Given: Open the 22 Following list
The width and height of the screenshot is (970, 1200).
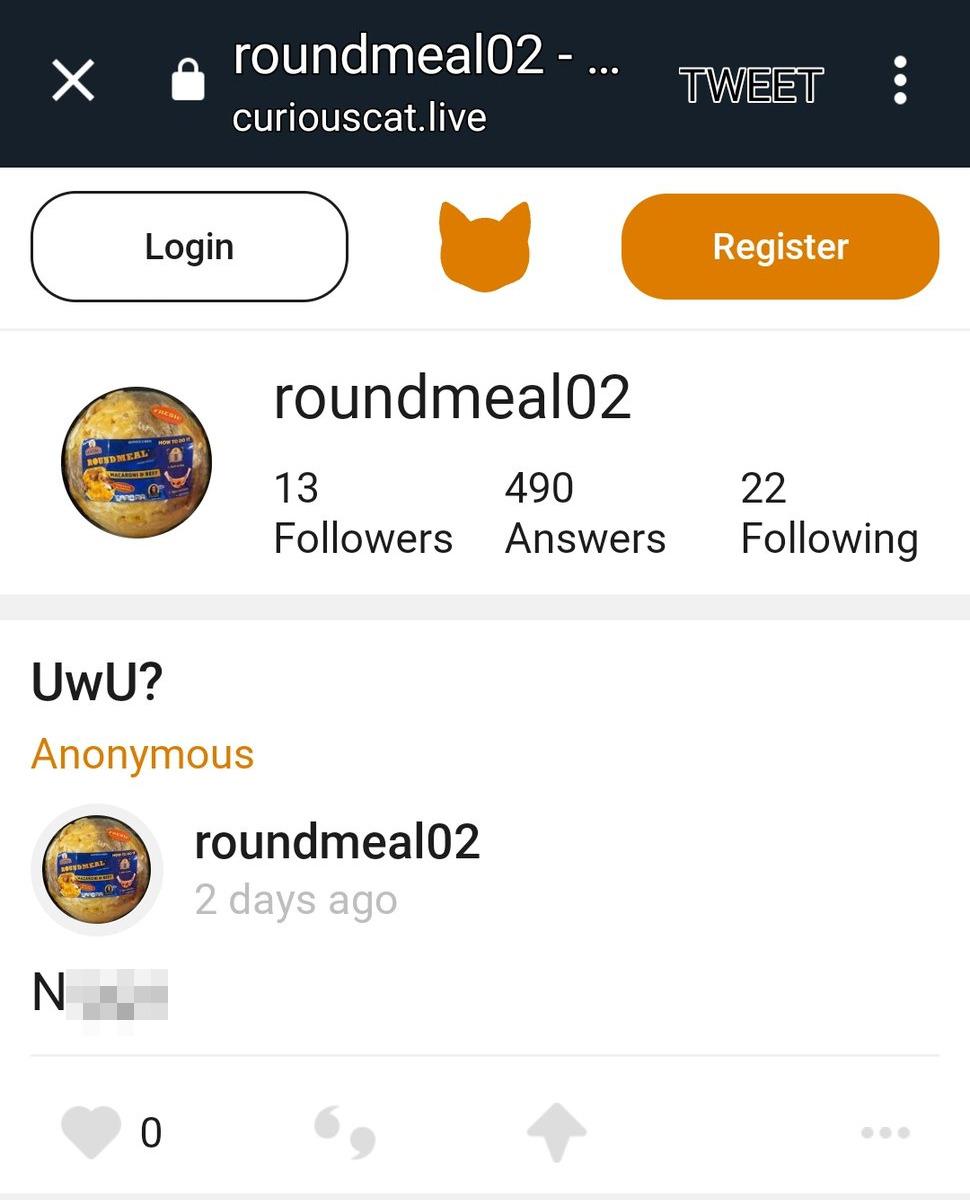Looking at the screenshot, I should 829,514.
